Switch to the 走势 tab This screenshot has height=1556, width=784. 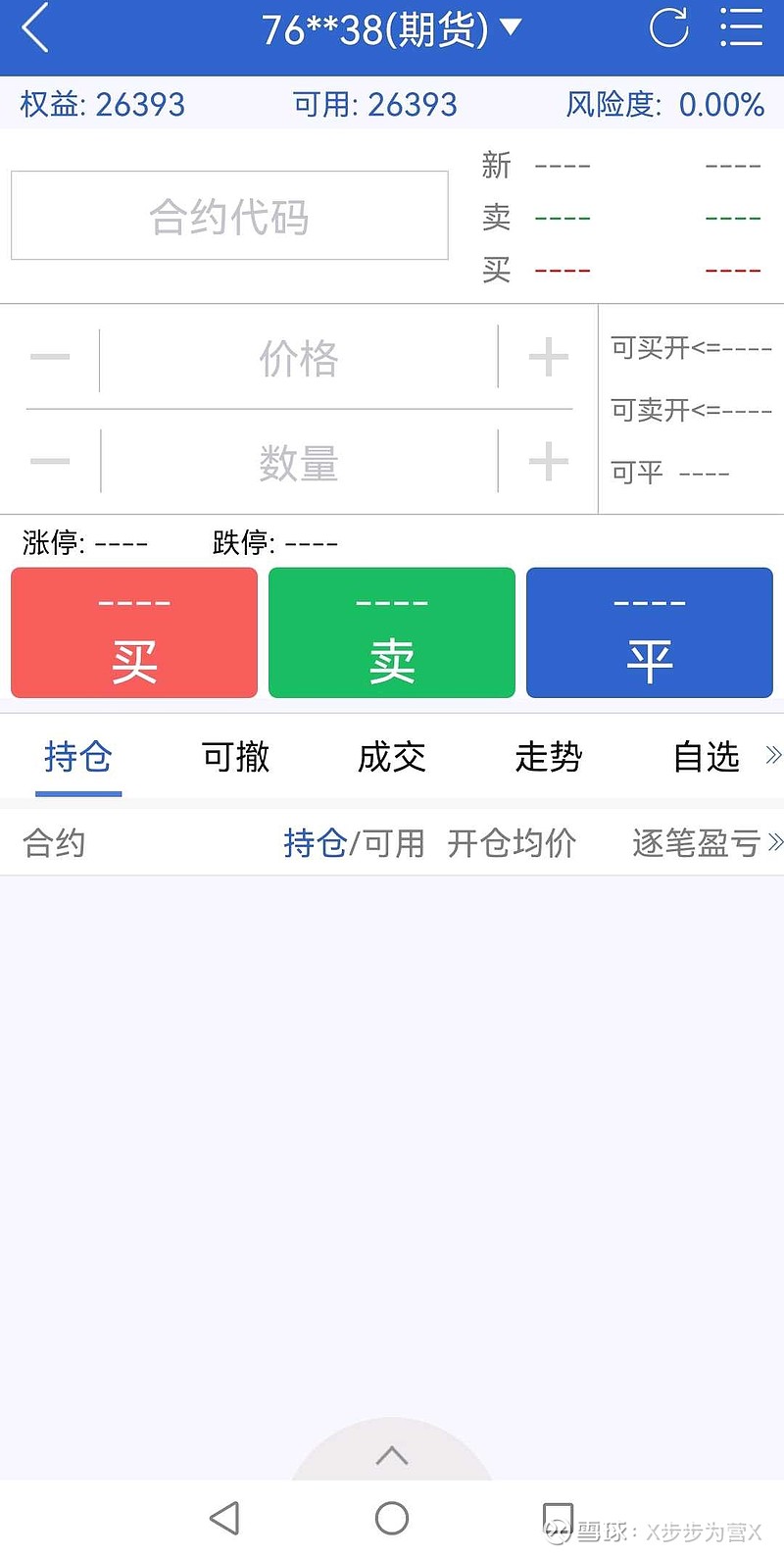[x=549, y=757]
